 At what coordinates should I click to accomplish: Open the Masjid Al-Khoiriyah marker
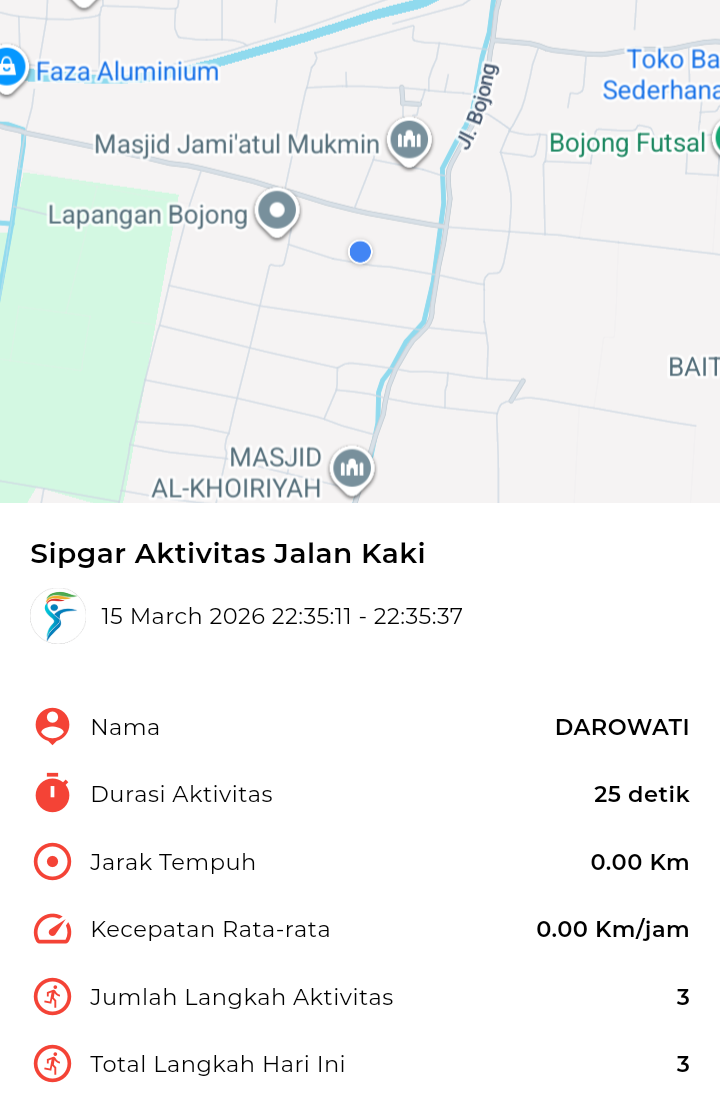(x=351, y=468)
